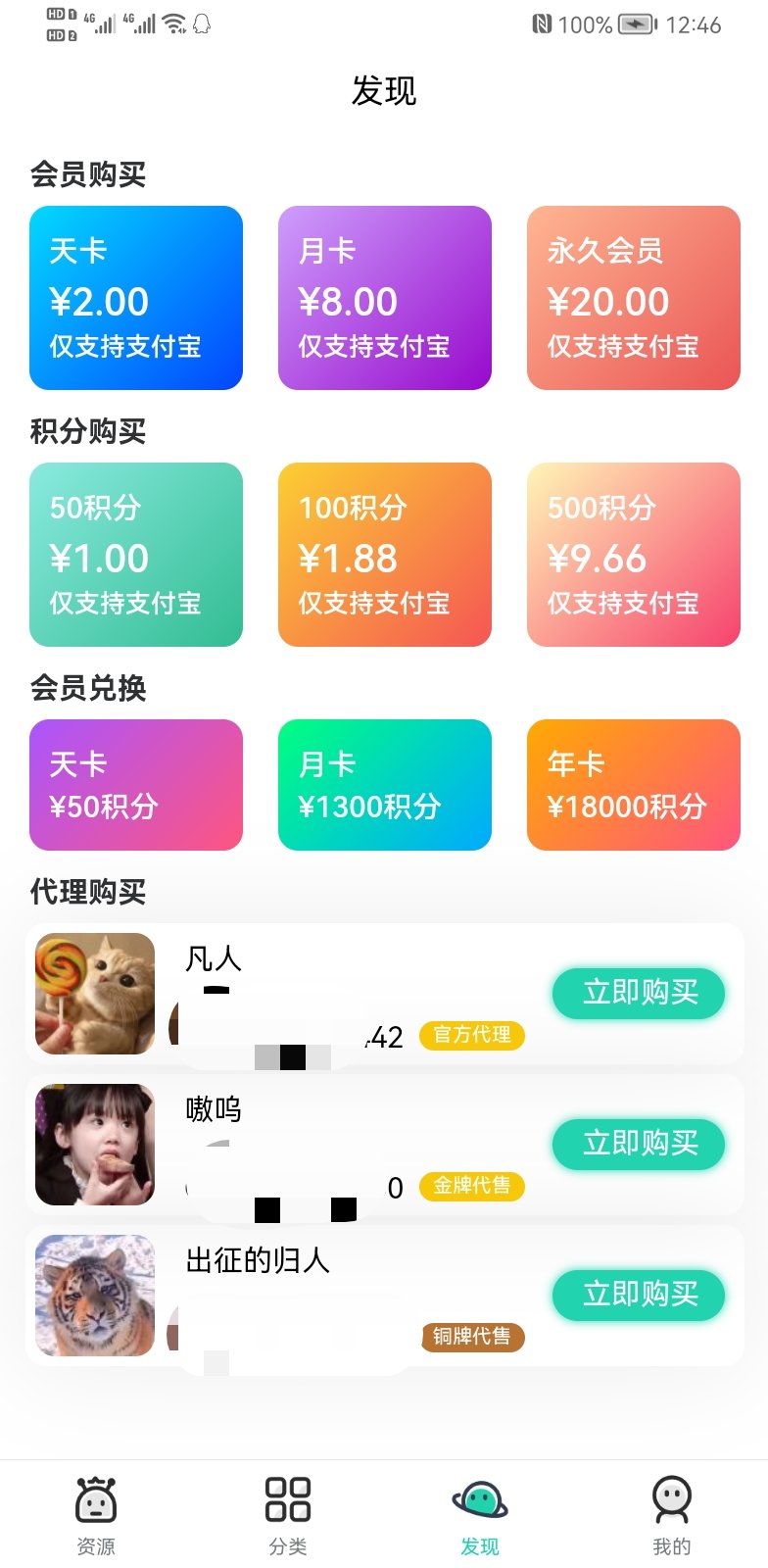Redeem 天卡 for 50积分
The width and height of the screenshot is (768, 1568).
(x=136, y=785)
